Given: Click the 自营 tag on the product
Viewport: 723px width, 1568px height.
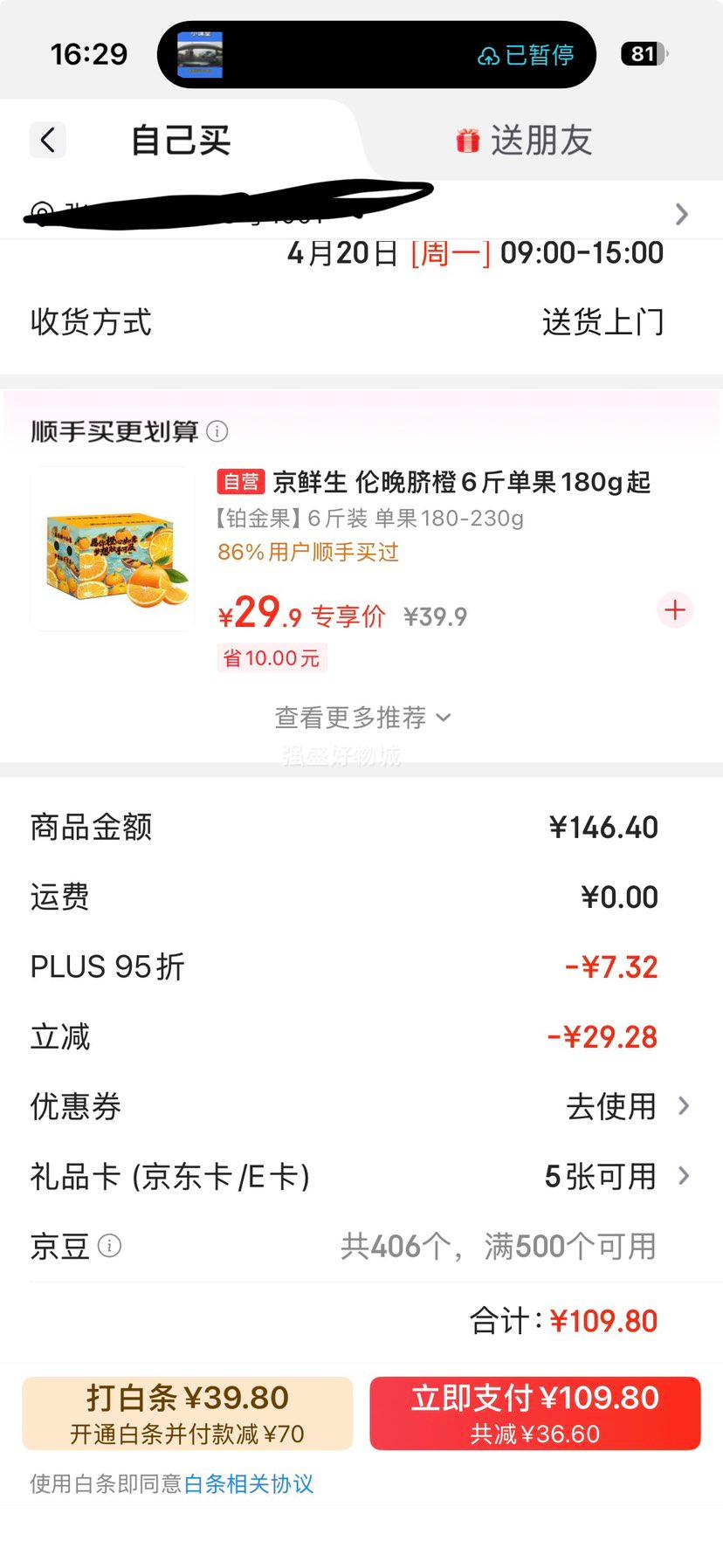Looking at the screenshot, I should coord(240,481).
